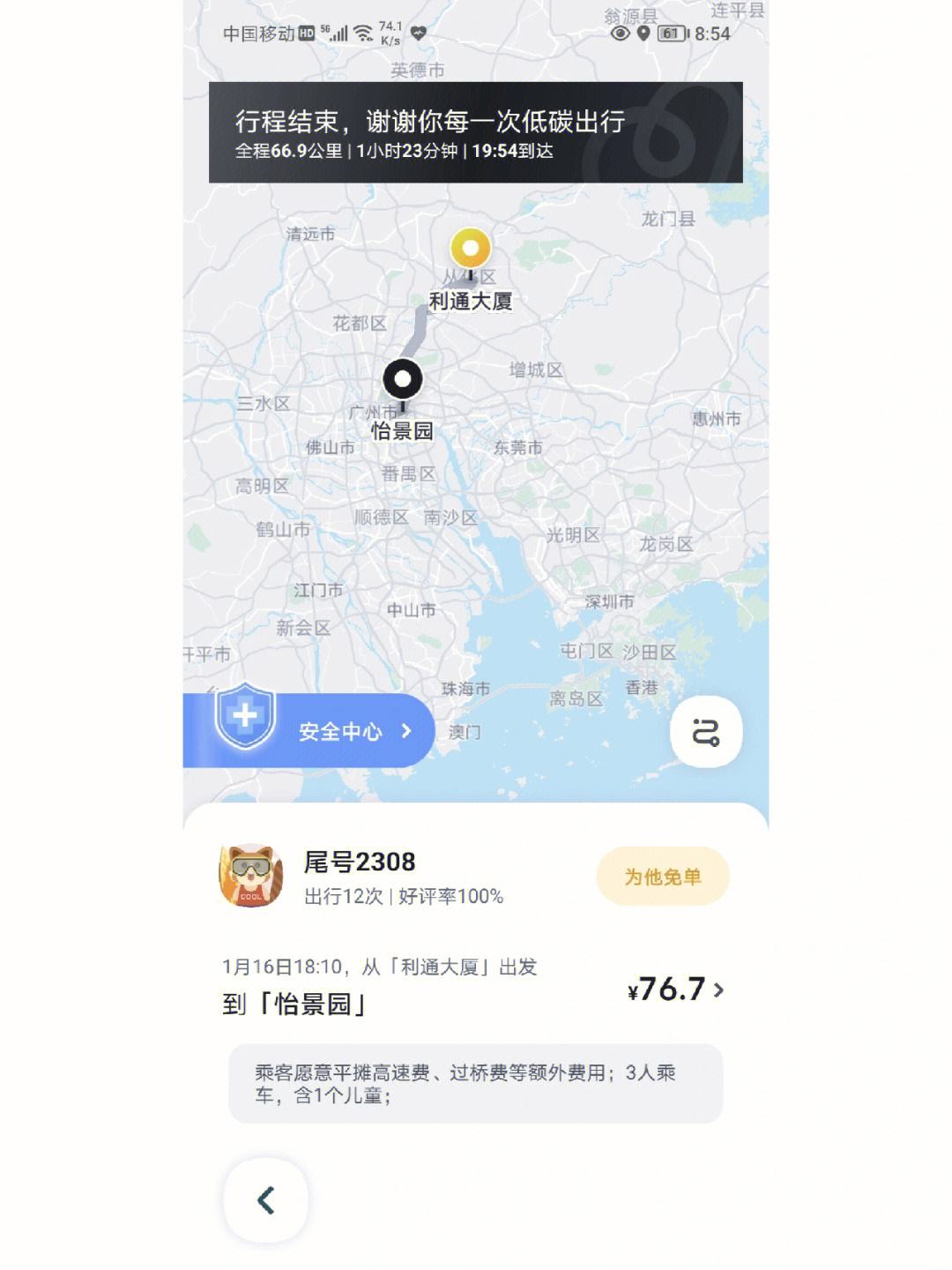Viewport: 952px width, 1270px height.
Task: Tap the HD indicator next to 中国移动
Action: [x=306, y=31]
